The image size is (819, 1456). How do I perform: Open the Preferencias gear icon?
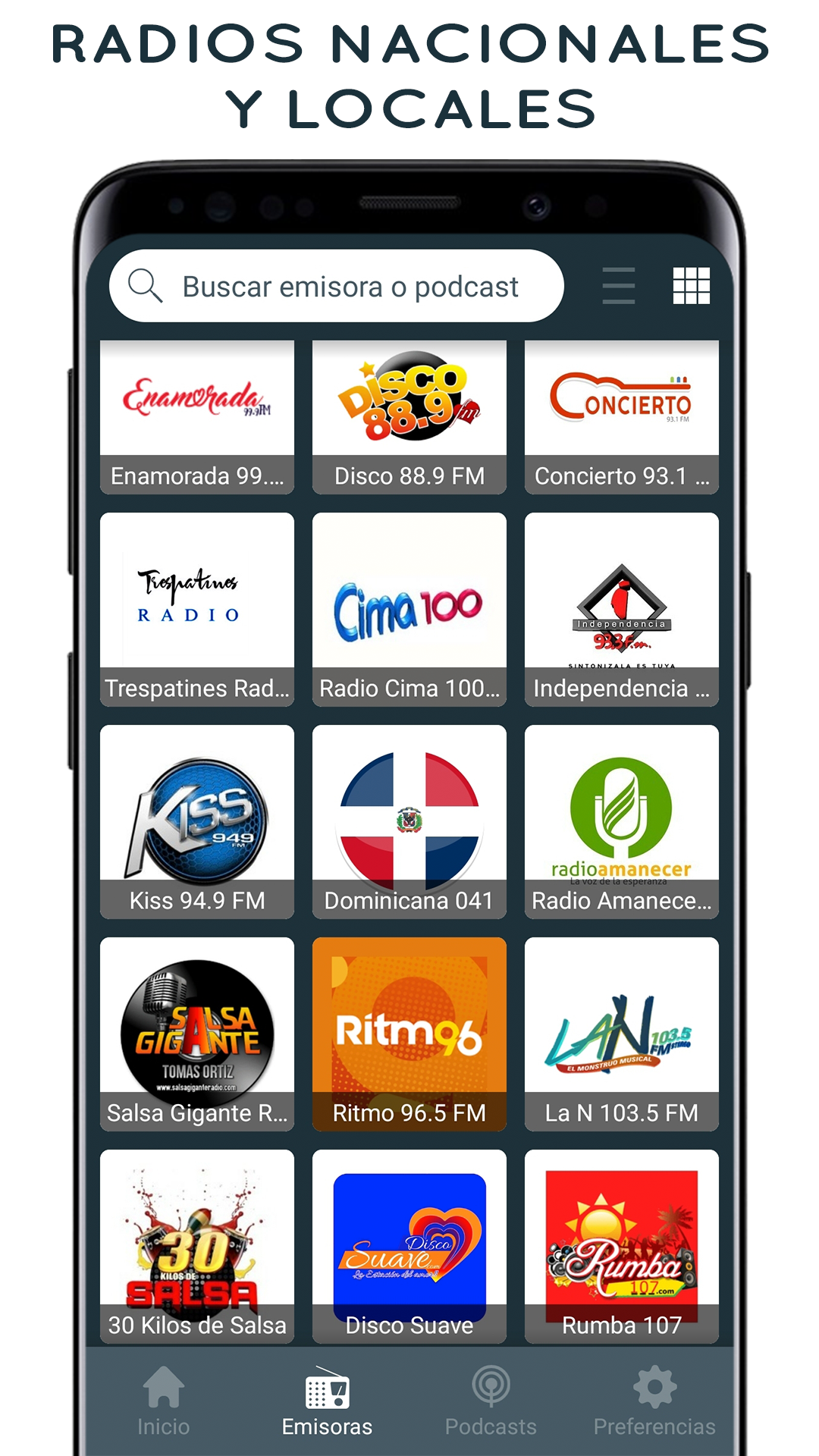click(x=654, y=1388)
